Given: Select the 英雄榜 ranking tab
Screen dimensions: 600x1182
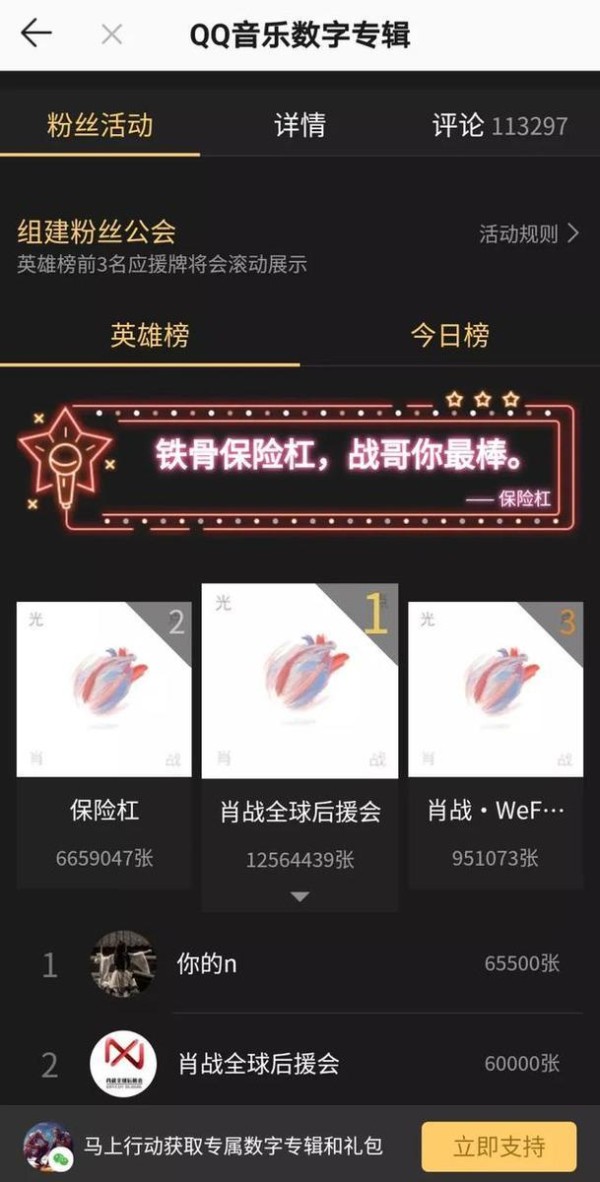Looking at the screenshot, I should [150, 335].
